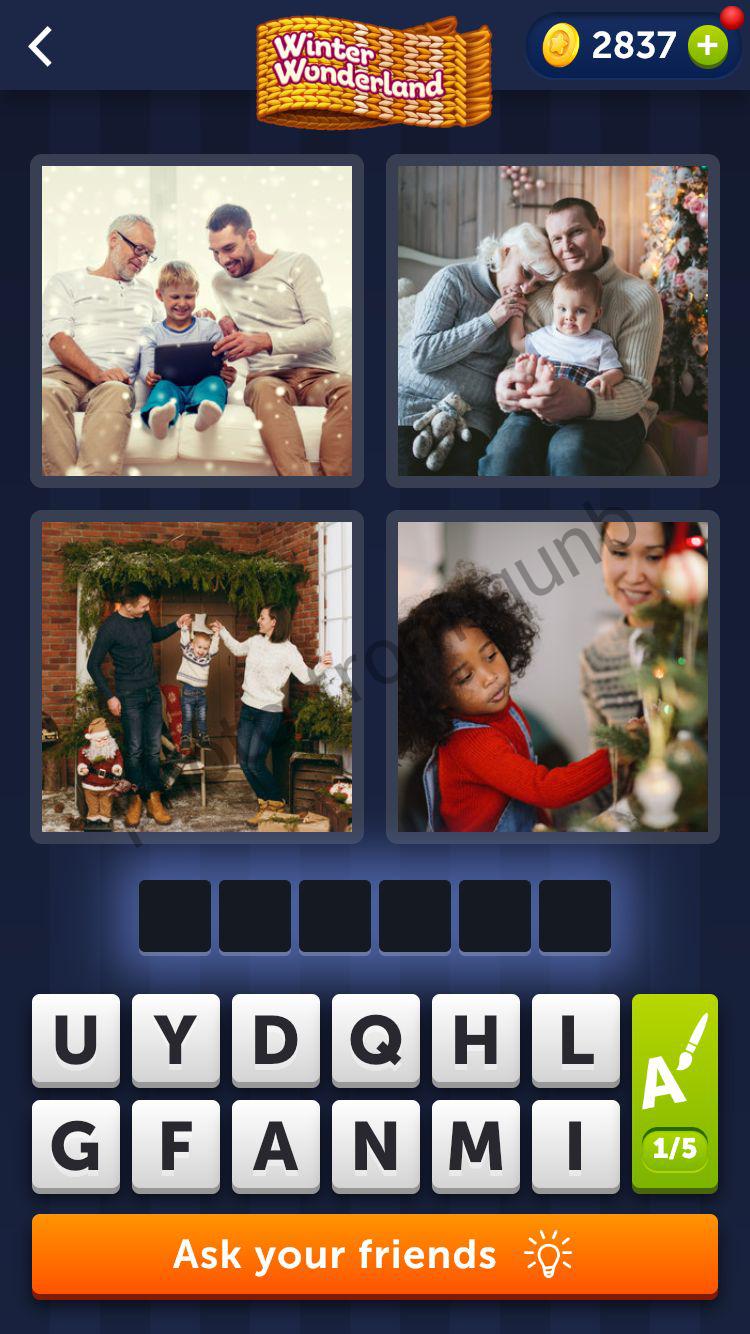Image resolution: width=750 pixels, height=1334 pixels.
Task: Select the letter N tile
Action: (376, 1146)
